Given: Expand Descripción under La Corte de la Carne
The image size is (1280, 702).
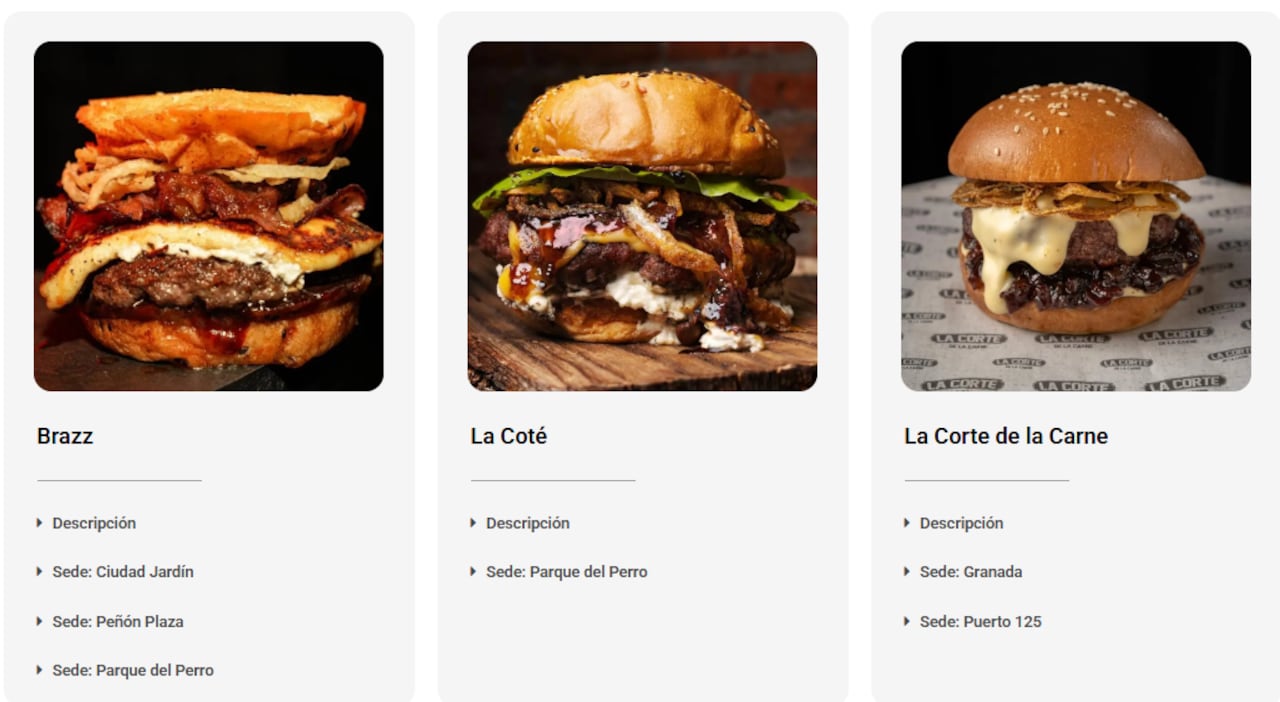Looking at the screenshot, I should 961,523.
